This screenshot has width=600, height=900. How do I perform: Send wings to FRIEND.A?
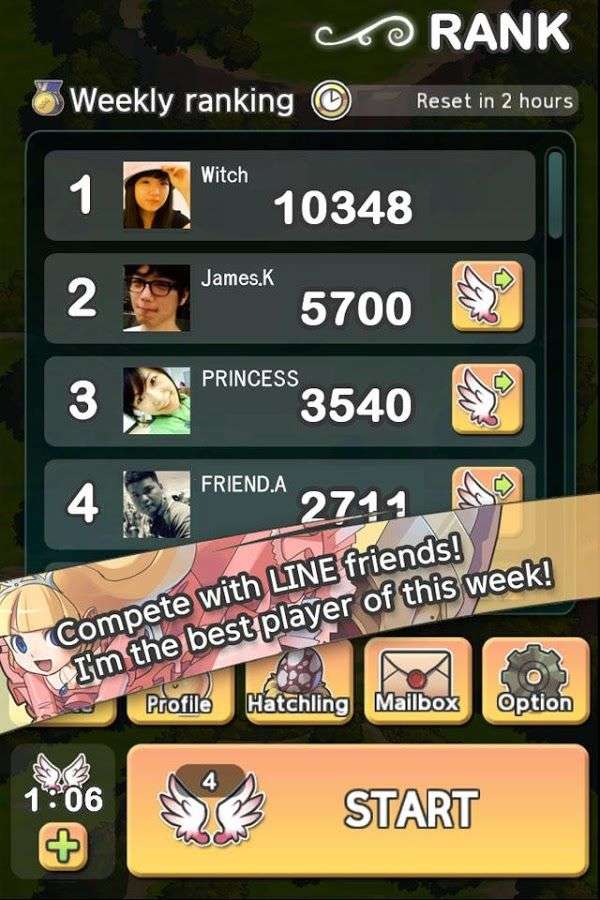(x=487, y=483)
